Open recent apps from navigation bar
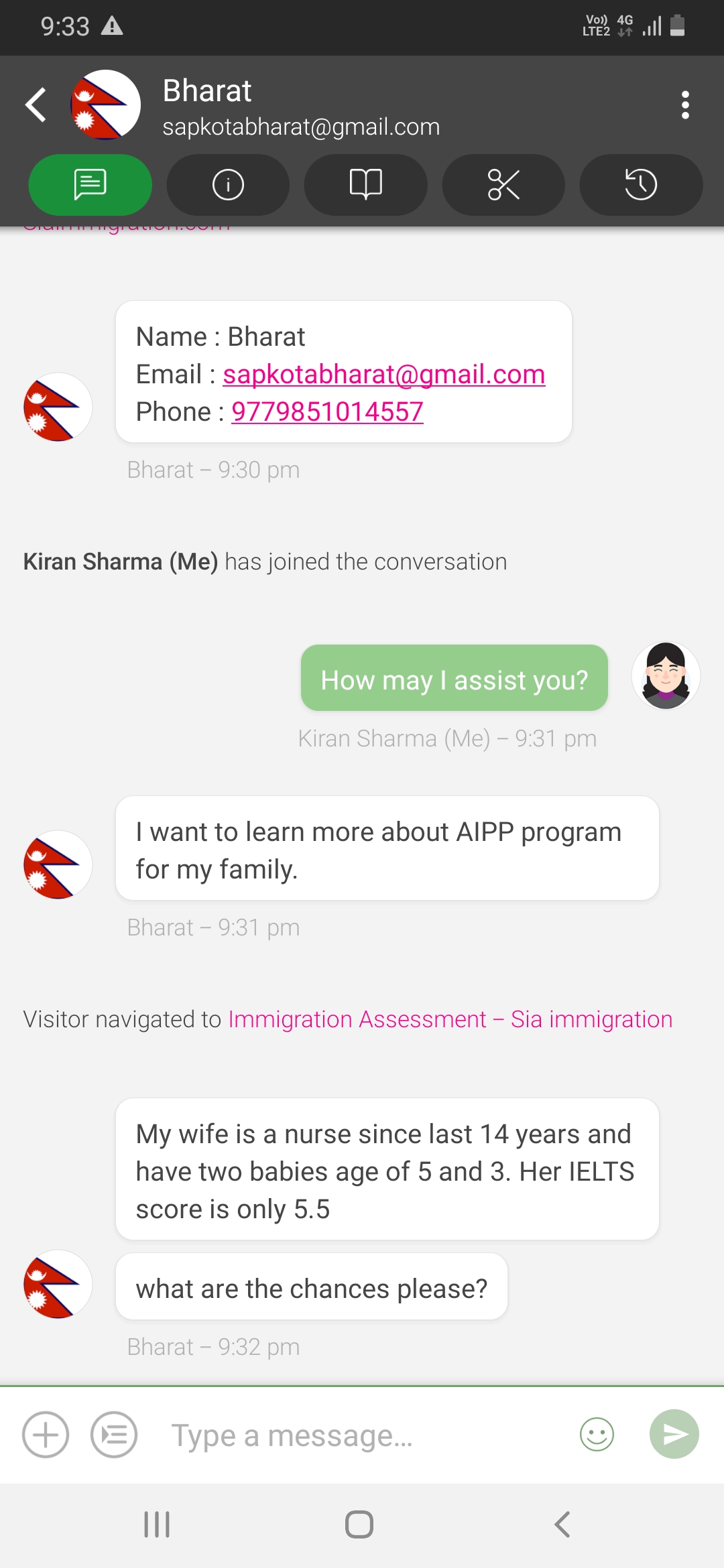Viewport: 724px width, 1568px height. point(157,1524)
